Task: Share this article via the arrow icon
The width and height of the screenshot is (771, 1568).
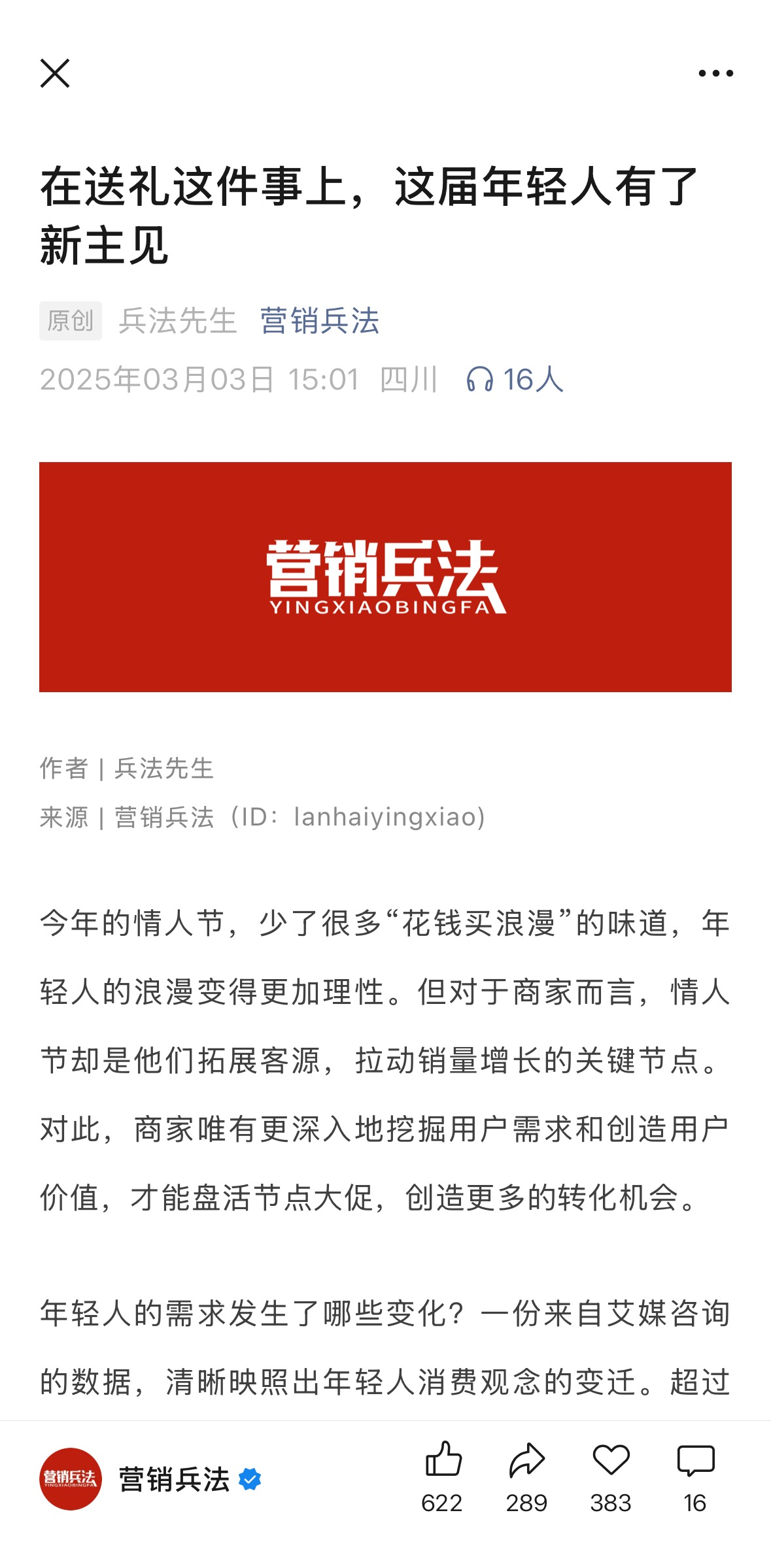Action: click(526, 1477)
